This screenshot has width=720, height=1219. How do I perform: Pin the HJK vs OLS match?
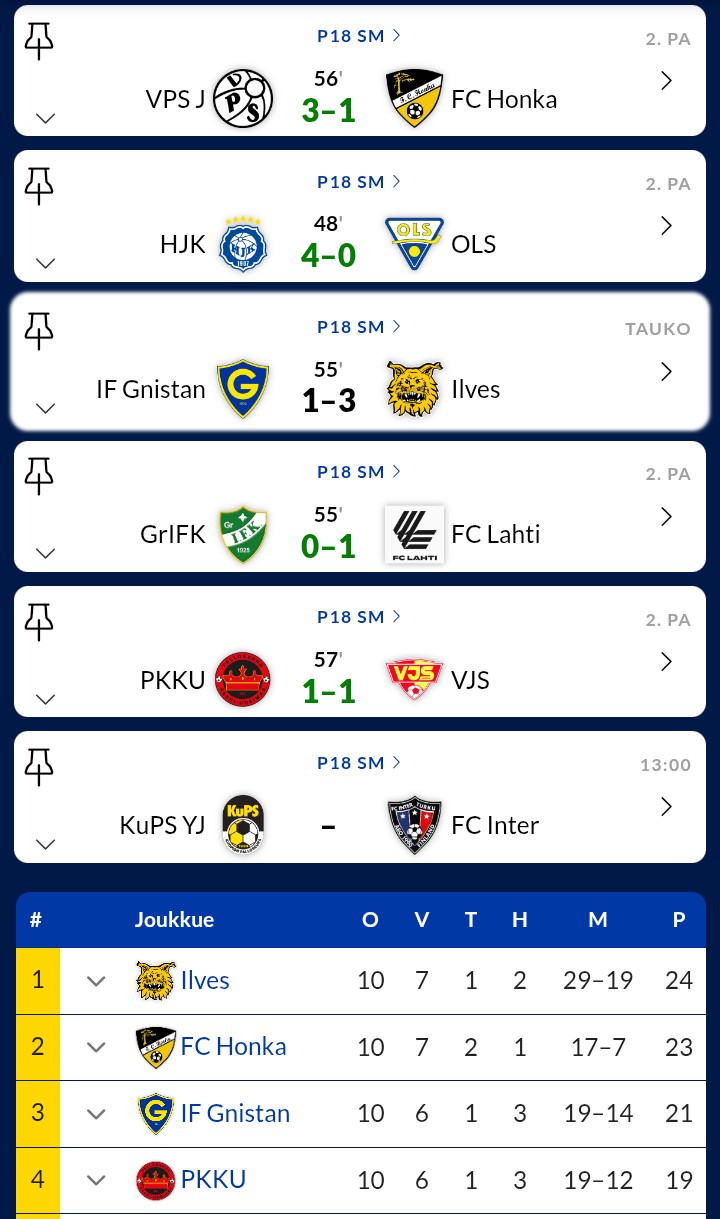pyautogui.click(x=39, y=186)
